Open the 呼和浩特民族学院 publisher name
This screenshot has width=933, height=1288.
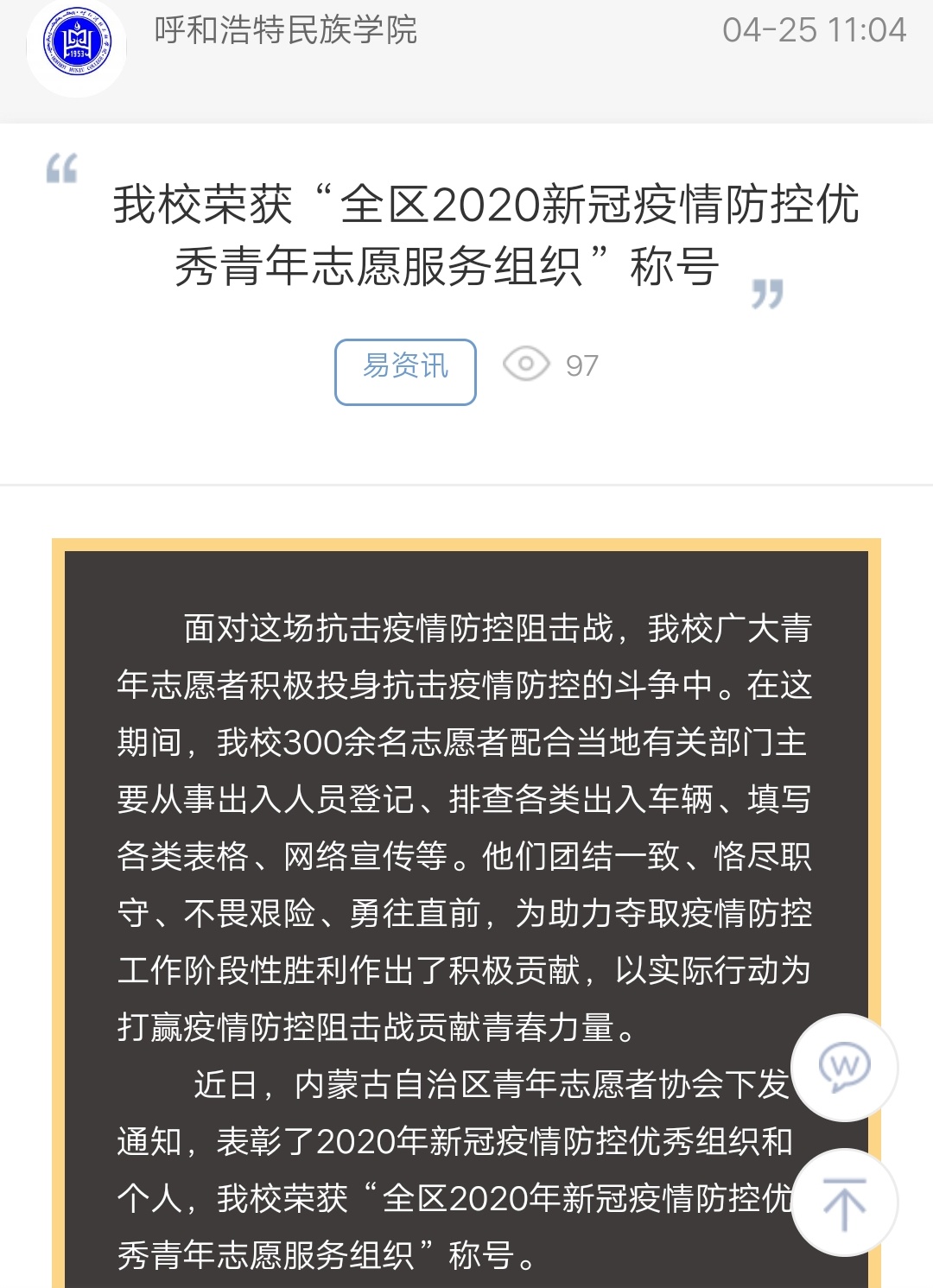[285, 31]
